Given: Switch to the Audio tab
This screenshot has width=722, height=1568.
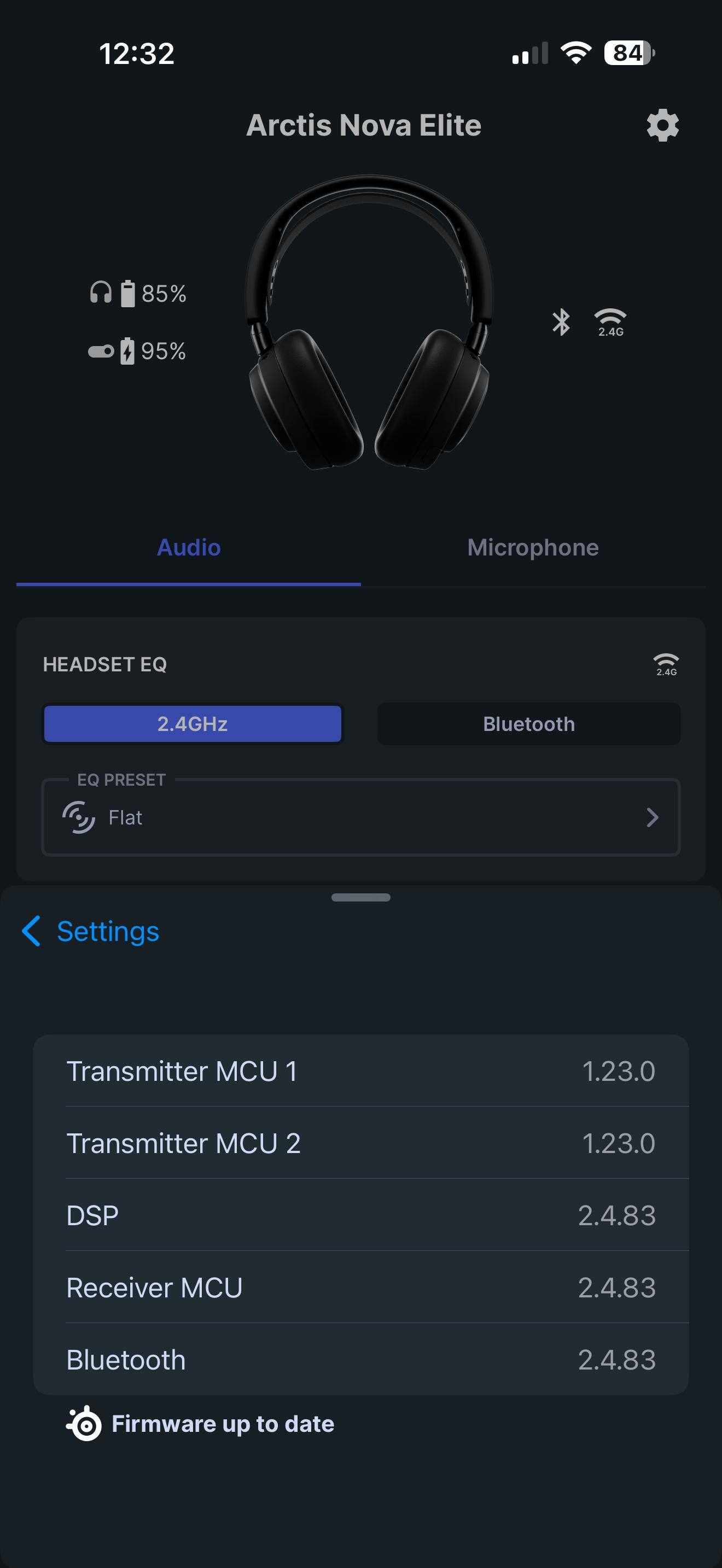Looking at the screenshot, I should click(x=189, y=548).
